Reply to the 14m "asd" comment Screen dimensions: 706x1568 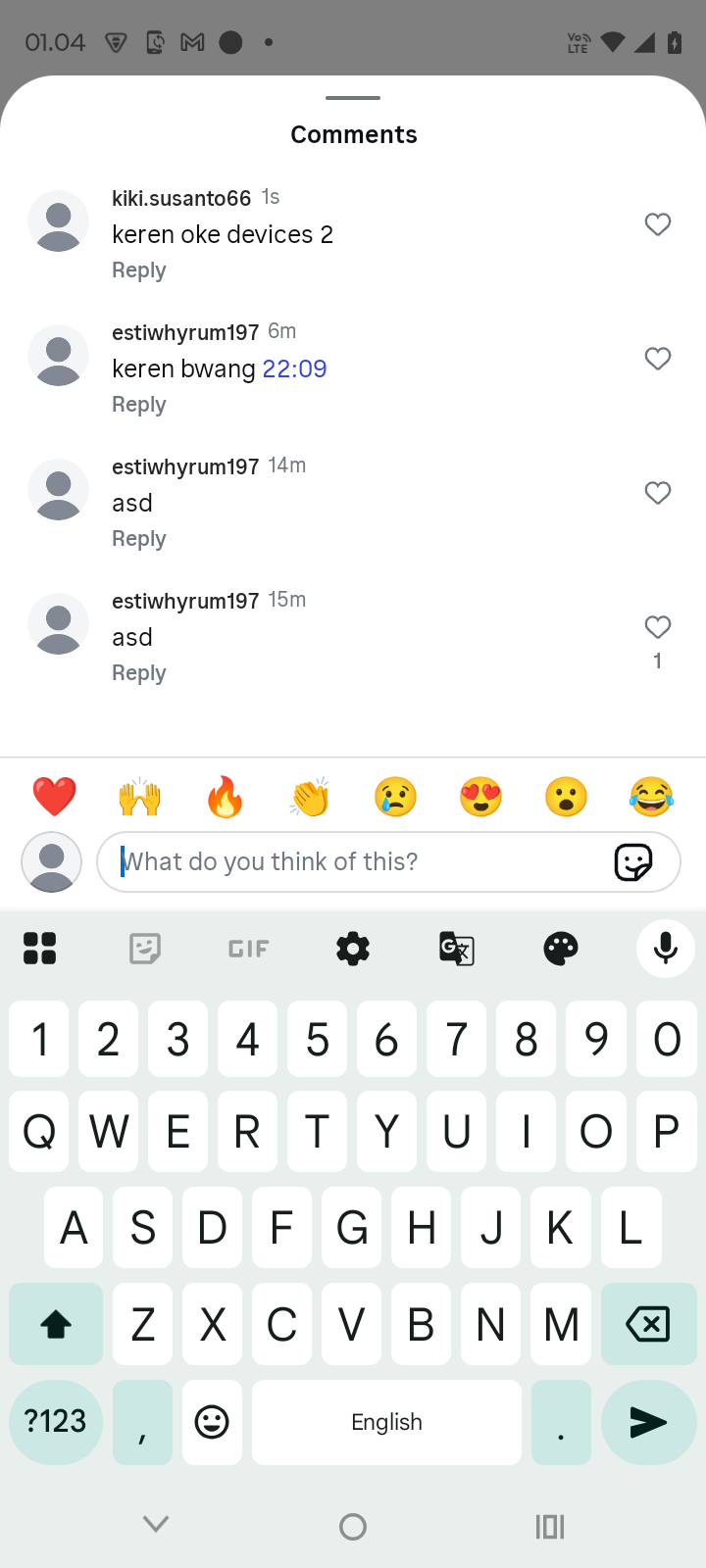(138, 539)
